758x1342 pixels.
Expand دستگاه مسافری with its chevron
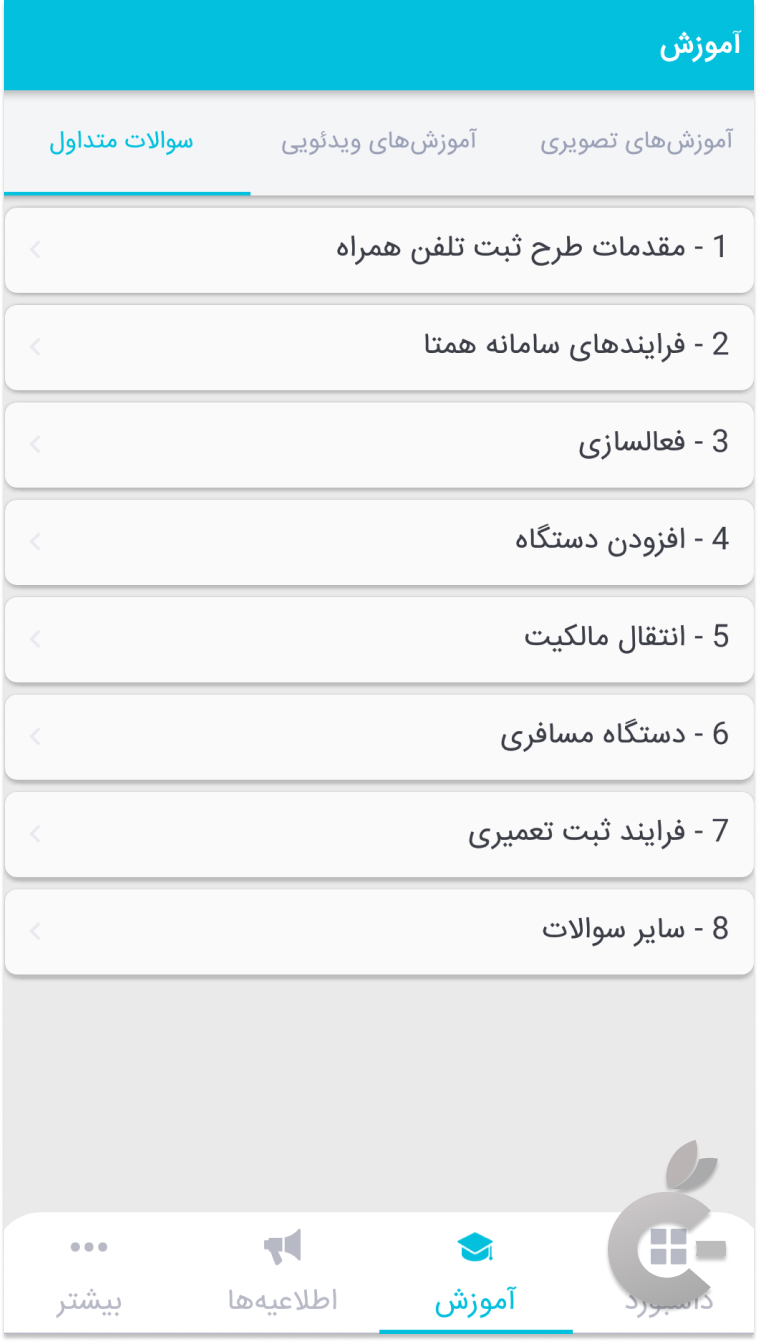point(36,737)
